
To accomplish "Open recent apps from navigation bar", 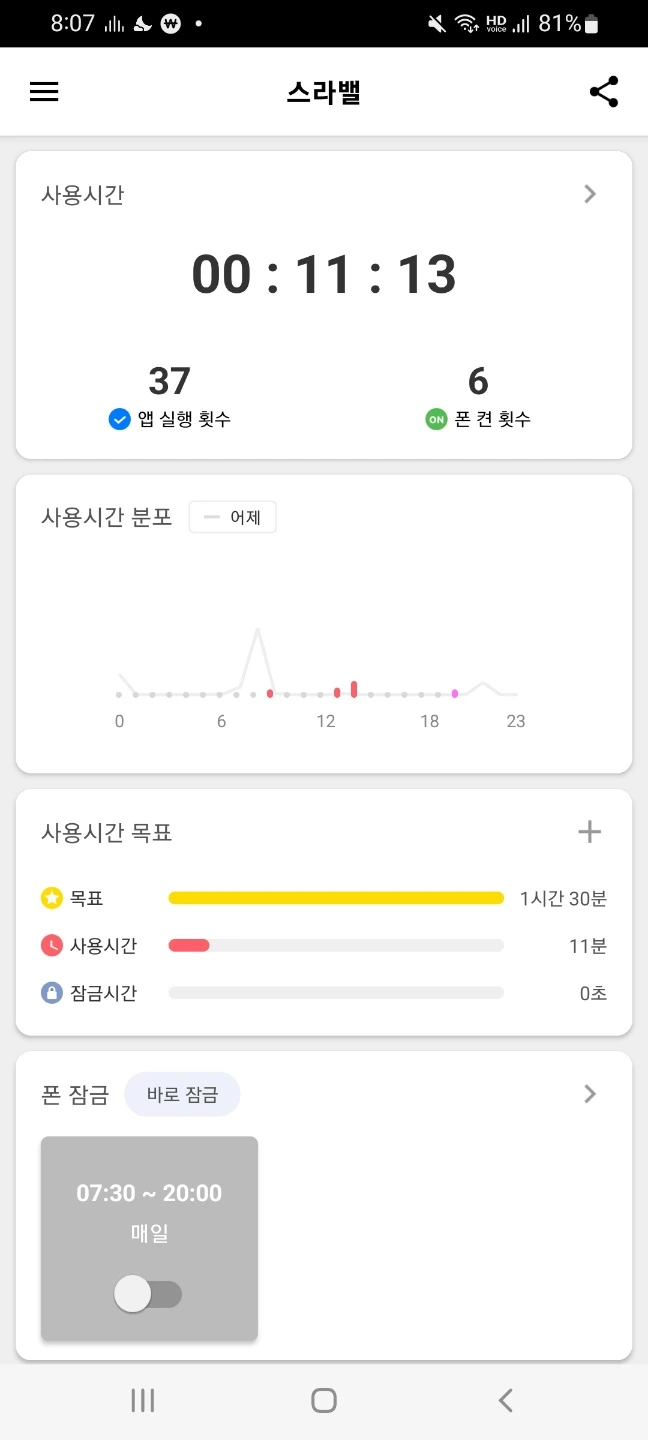I will [x=143, y=1400].
